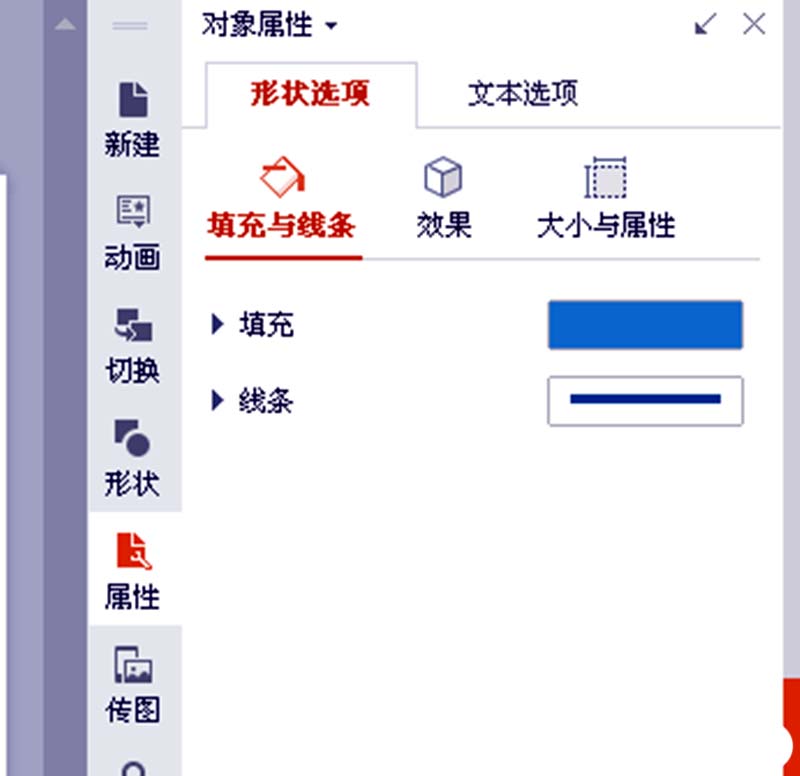Tap 新建 in the sidebar
The width and height of the screenshot is (800, 776).
click(x=132, y=120)
